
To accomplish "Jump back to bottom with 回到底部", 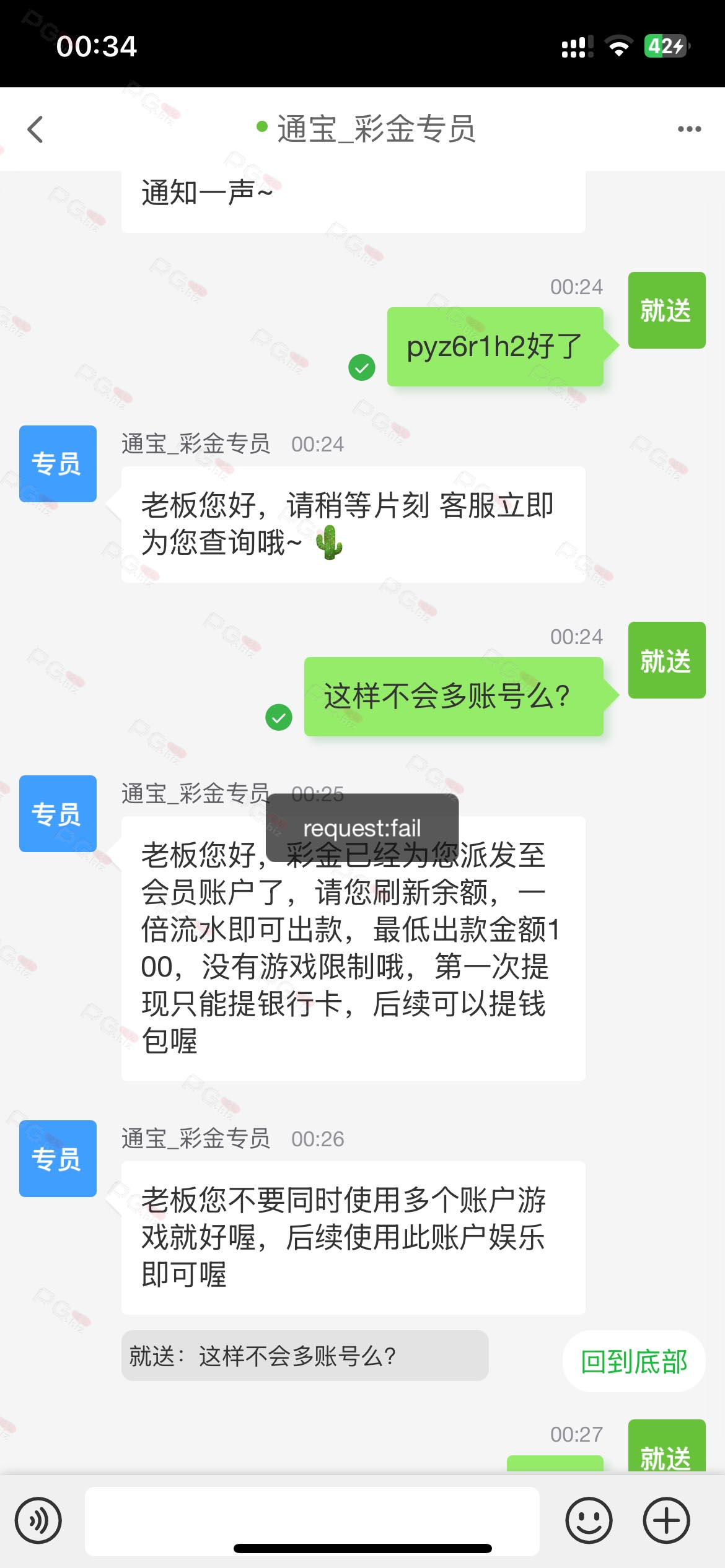I will [x=633, y=1362].
